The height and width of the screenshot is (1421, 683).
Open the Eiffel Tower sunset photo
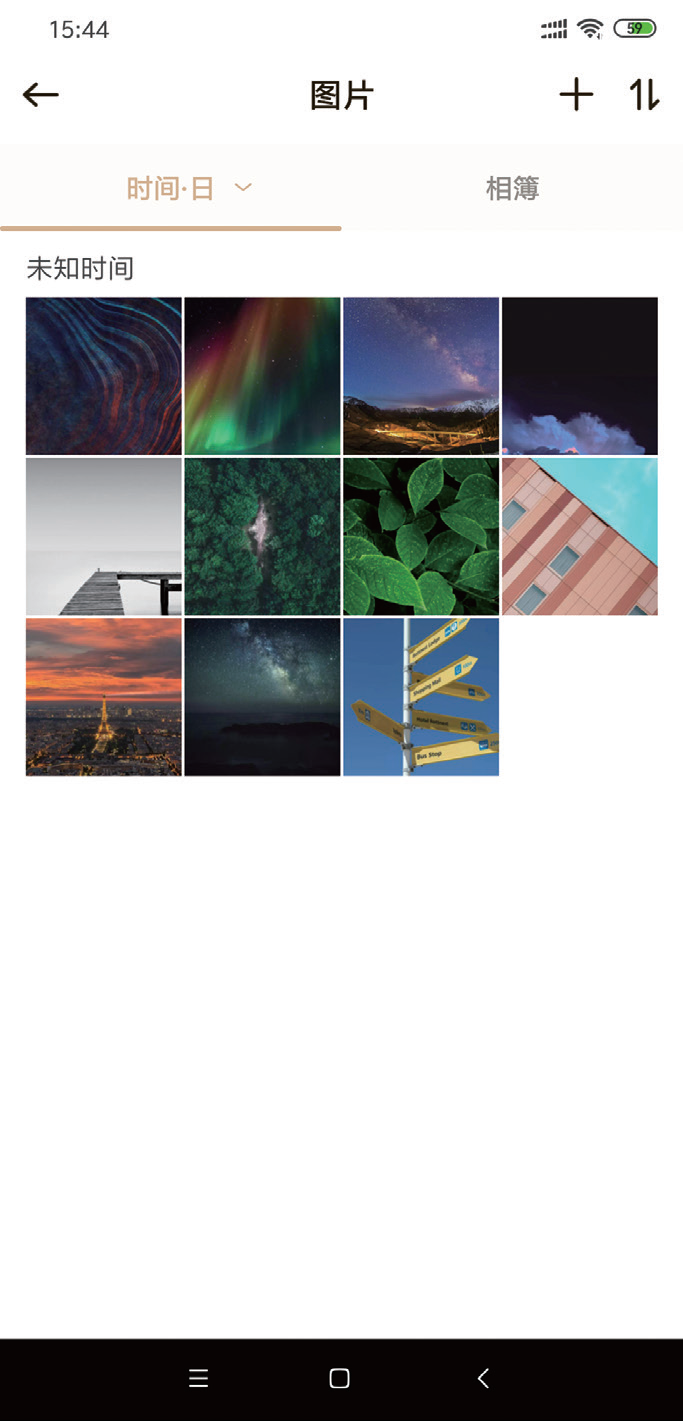104,696
